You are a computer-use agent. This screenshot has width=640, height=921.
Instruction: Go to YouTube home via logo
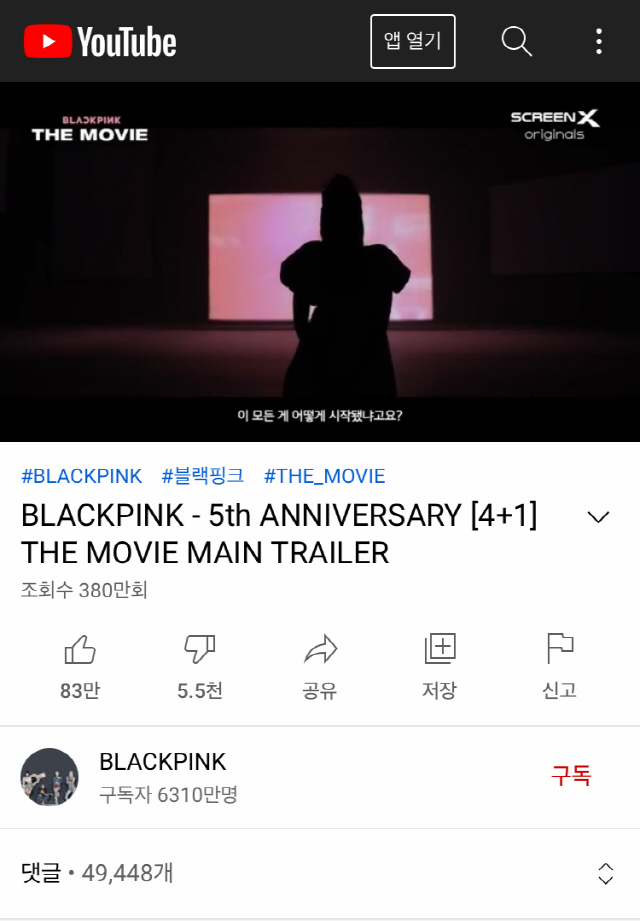[100, 42]
